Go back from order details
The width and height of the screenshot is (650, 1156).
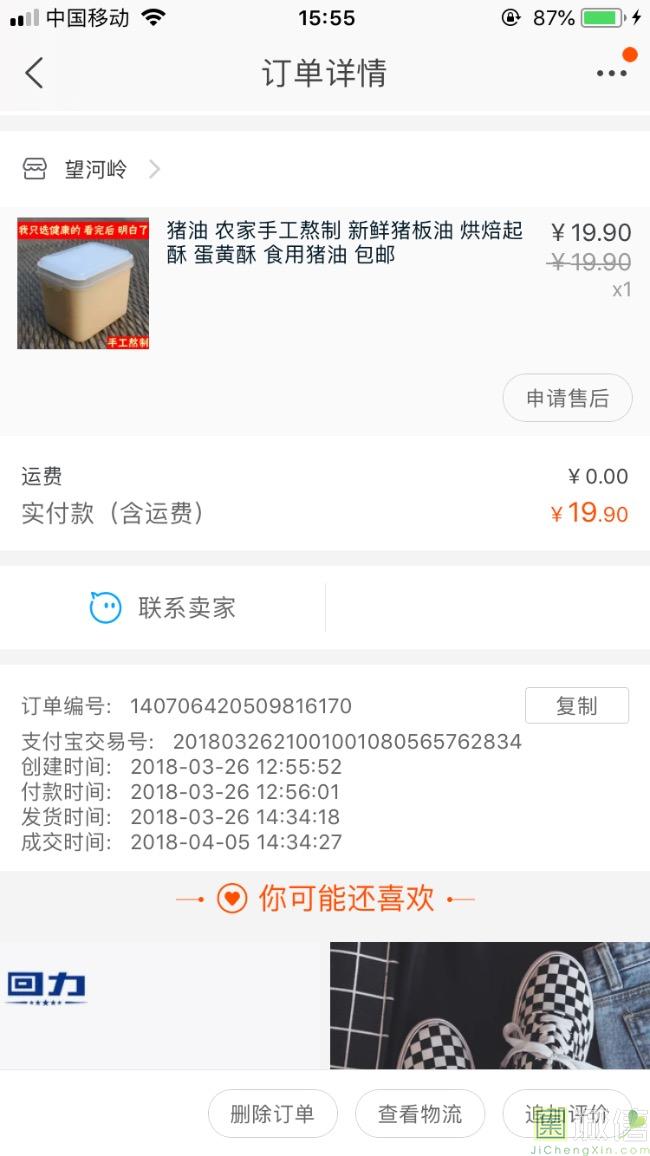(34, 73)
